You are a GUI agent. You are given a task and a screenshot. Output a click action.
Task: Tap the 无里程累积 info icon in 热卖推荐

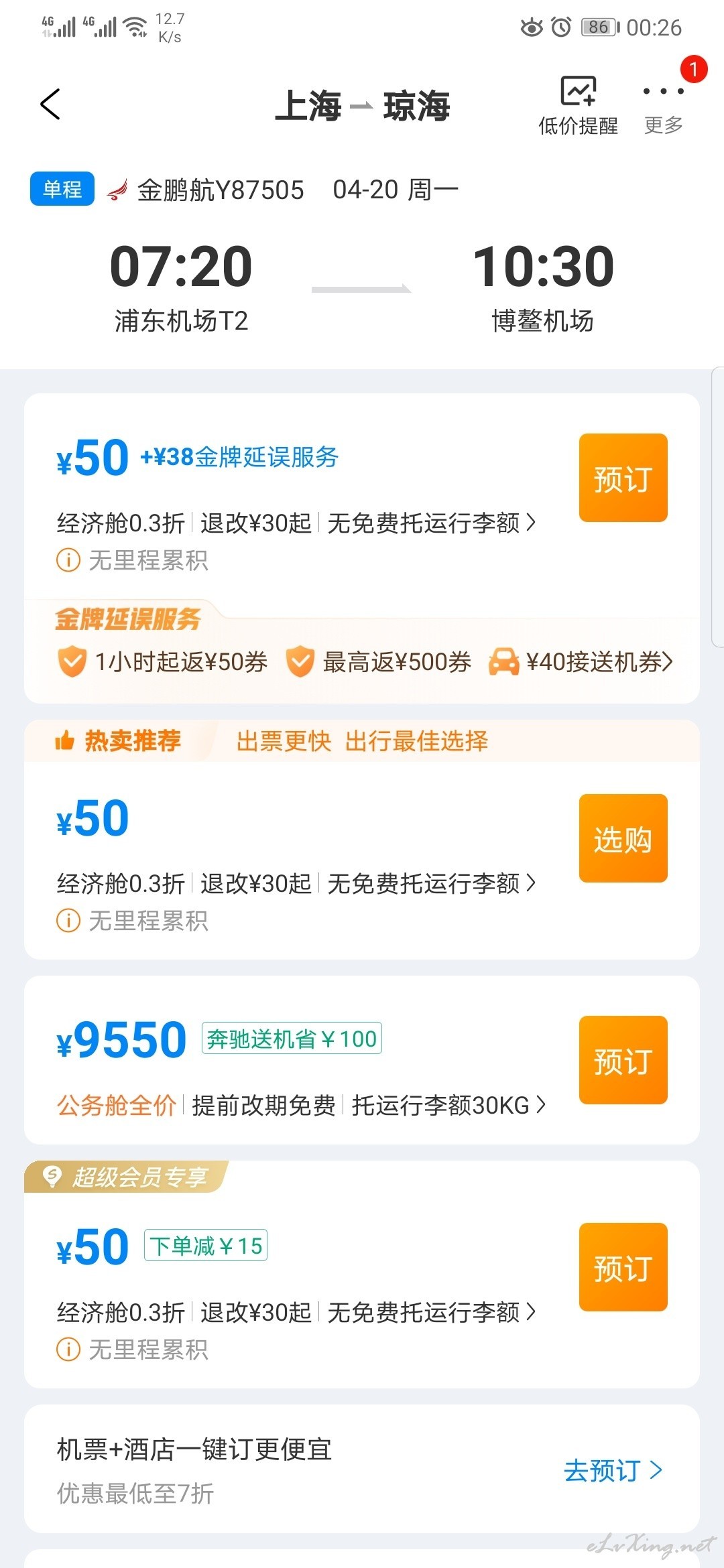pos(68,921)
